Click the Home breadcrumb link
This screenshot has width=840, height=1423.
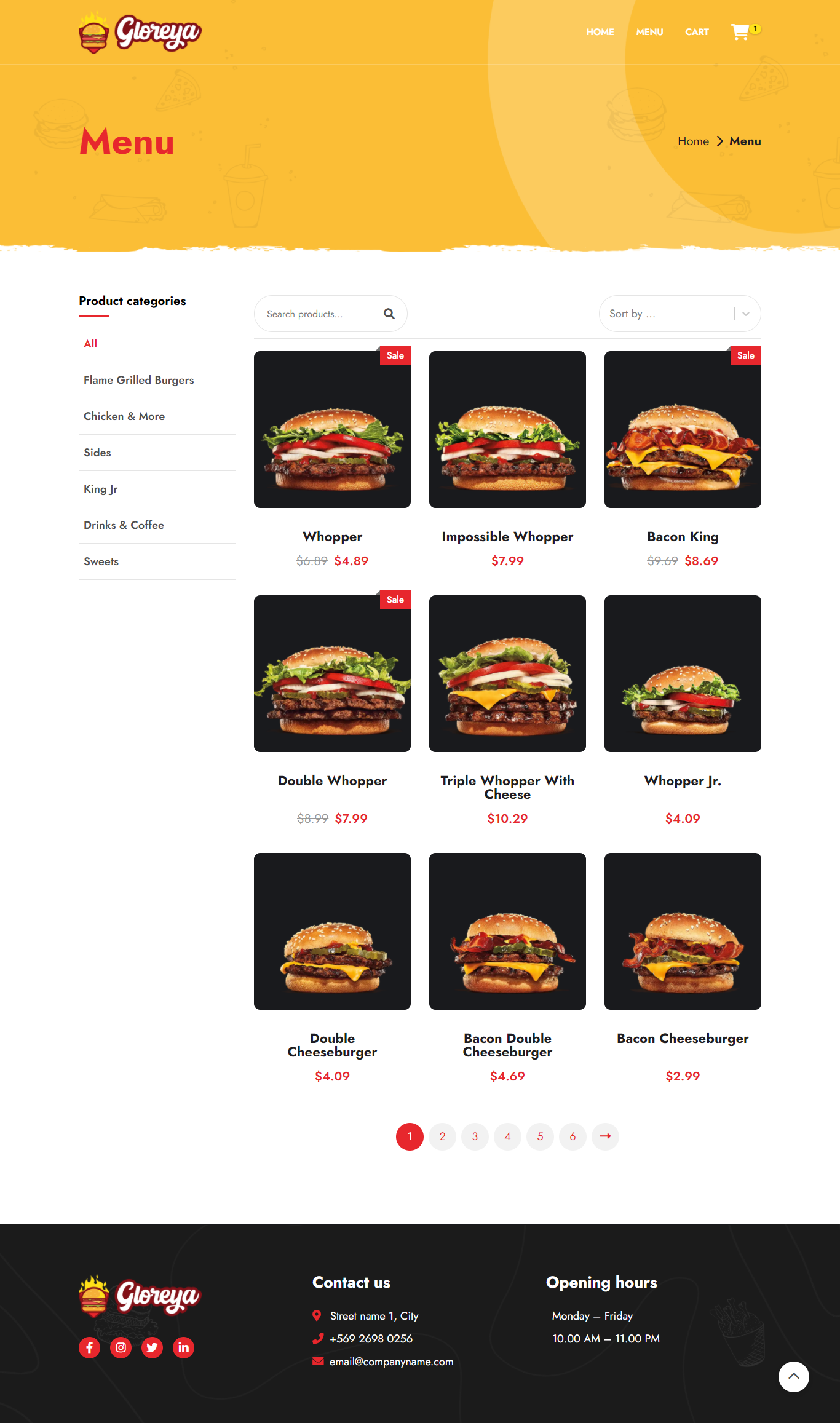(x=693, y=141)
